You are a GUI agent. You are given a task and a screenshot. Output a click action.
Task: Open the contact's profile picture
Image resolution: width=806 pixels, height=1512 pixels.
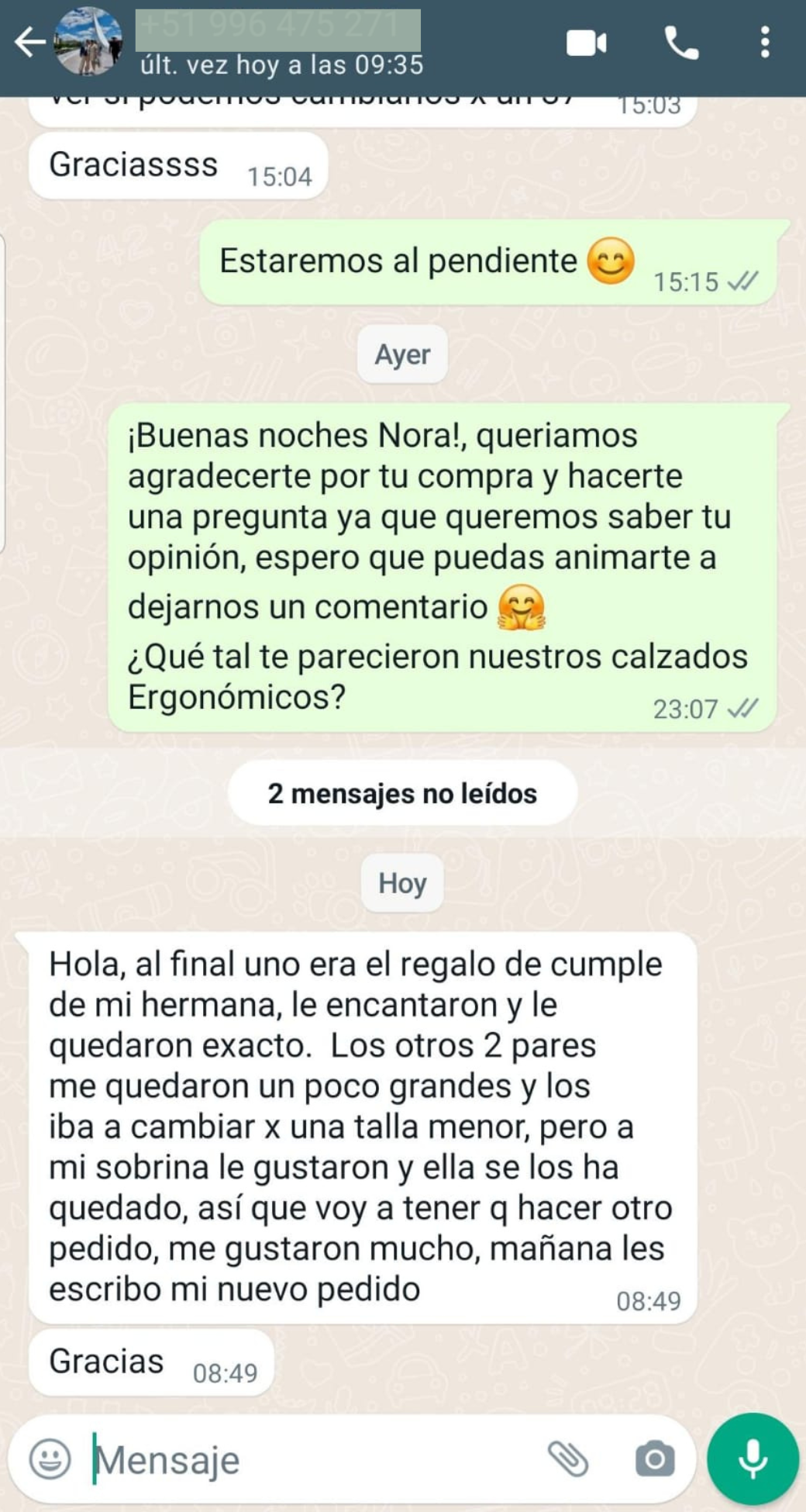click(88, 43)
